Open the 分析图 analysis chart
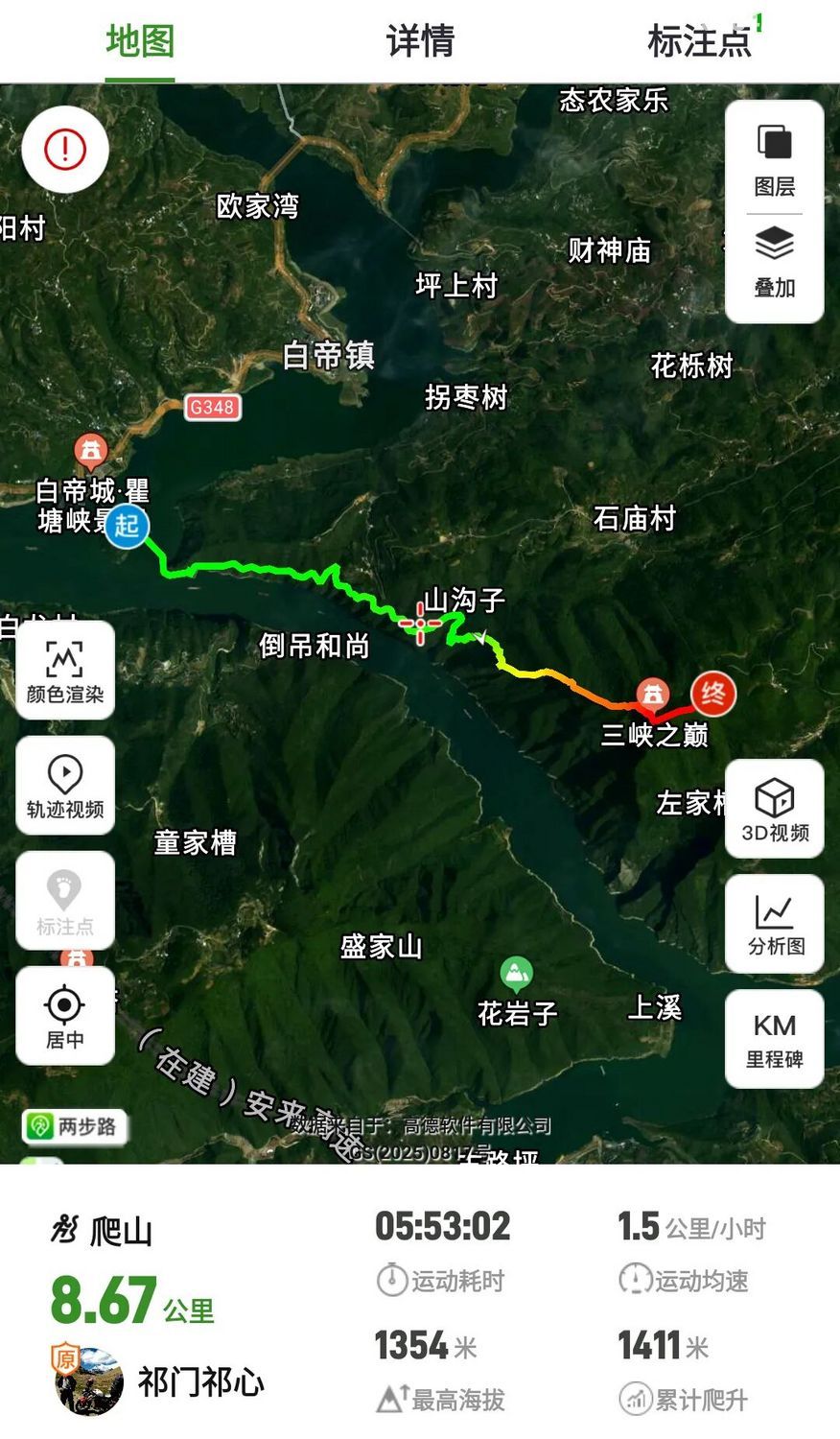This screenshot has width=840, height=1439. [x=774, y=924]
